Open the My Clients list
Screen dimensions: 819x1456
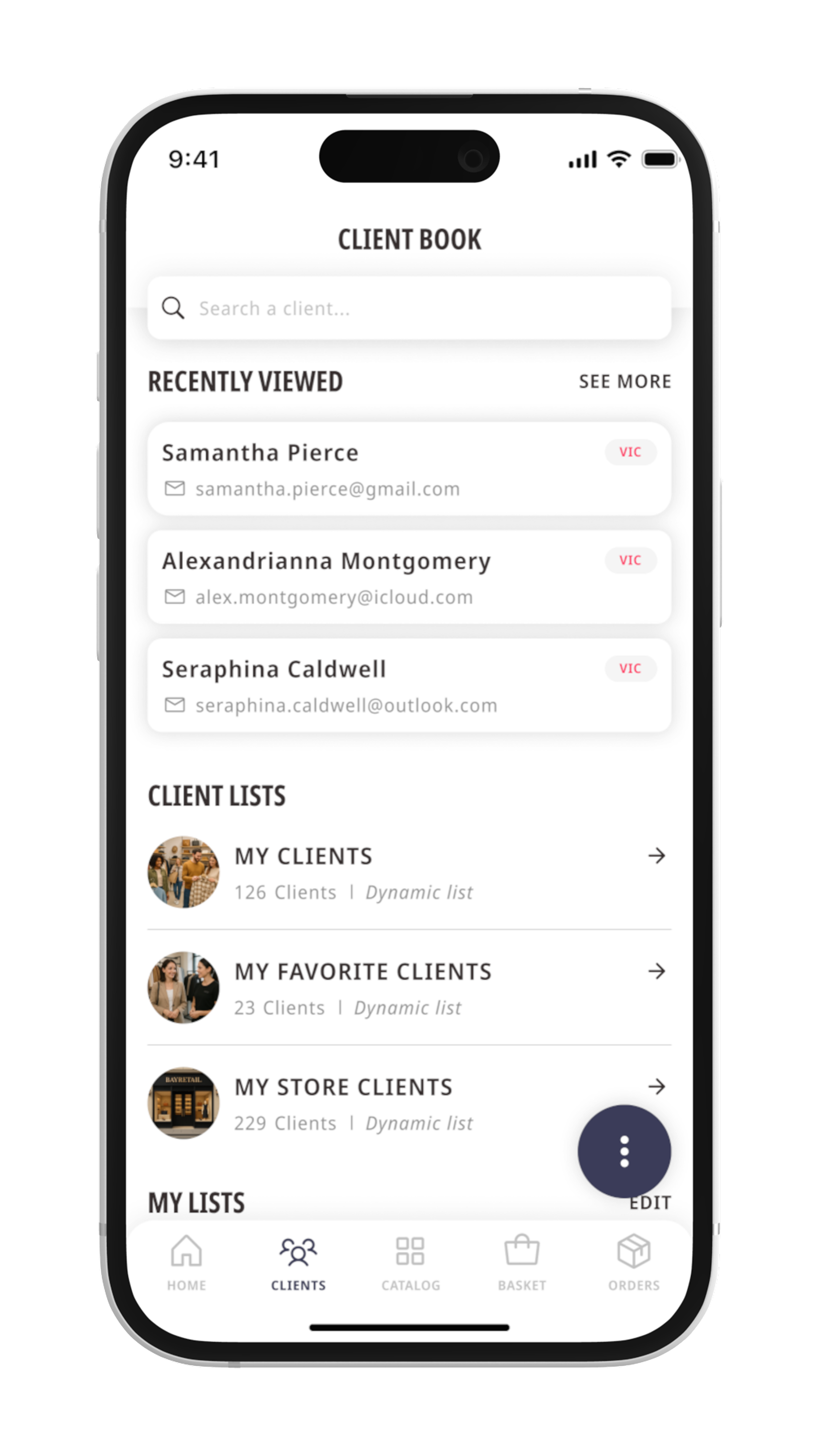409,873
